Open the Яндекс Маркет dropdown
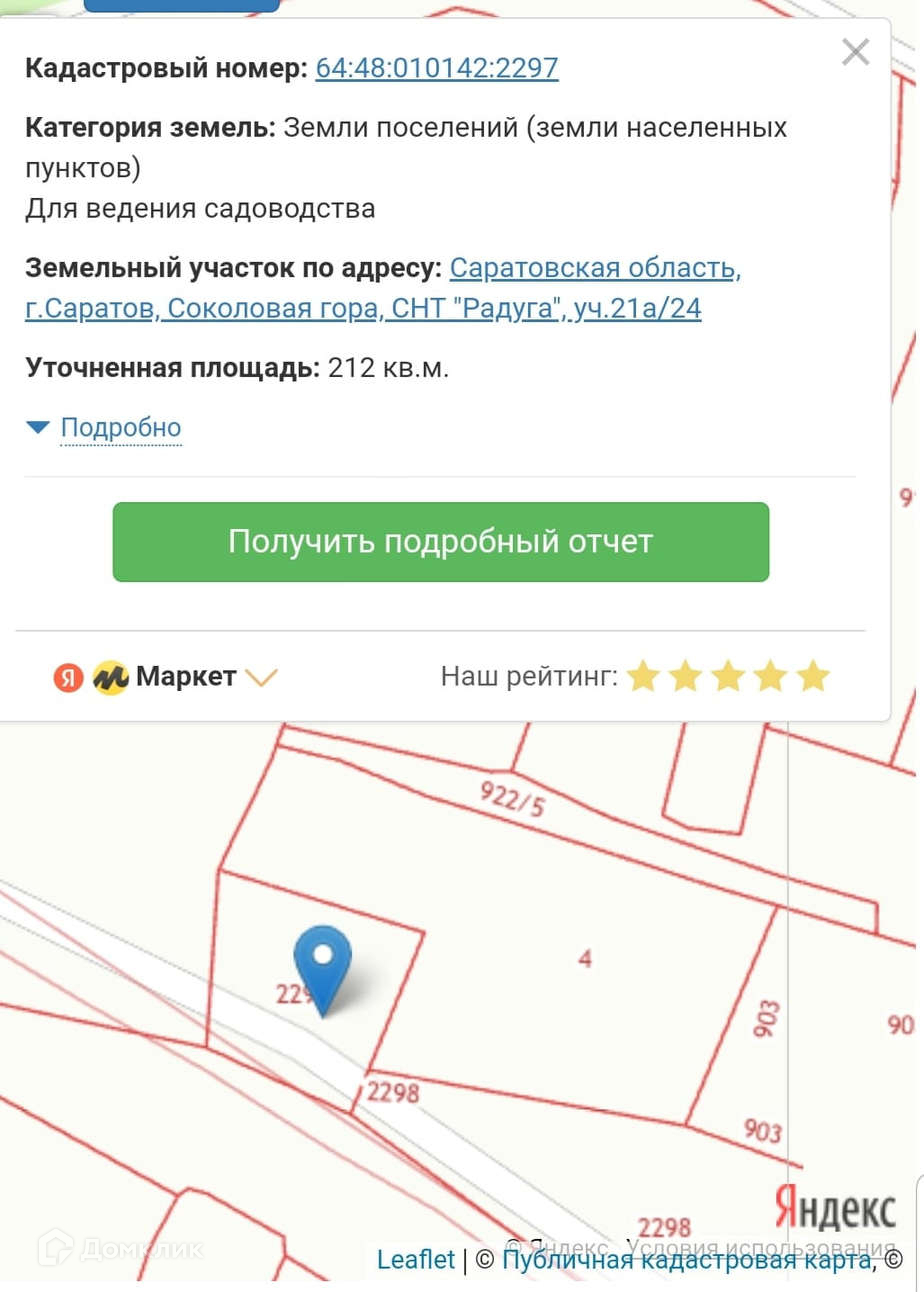 coord(166,677)
